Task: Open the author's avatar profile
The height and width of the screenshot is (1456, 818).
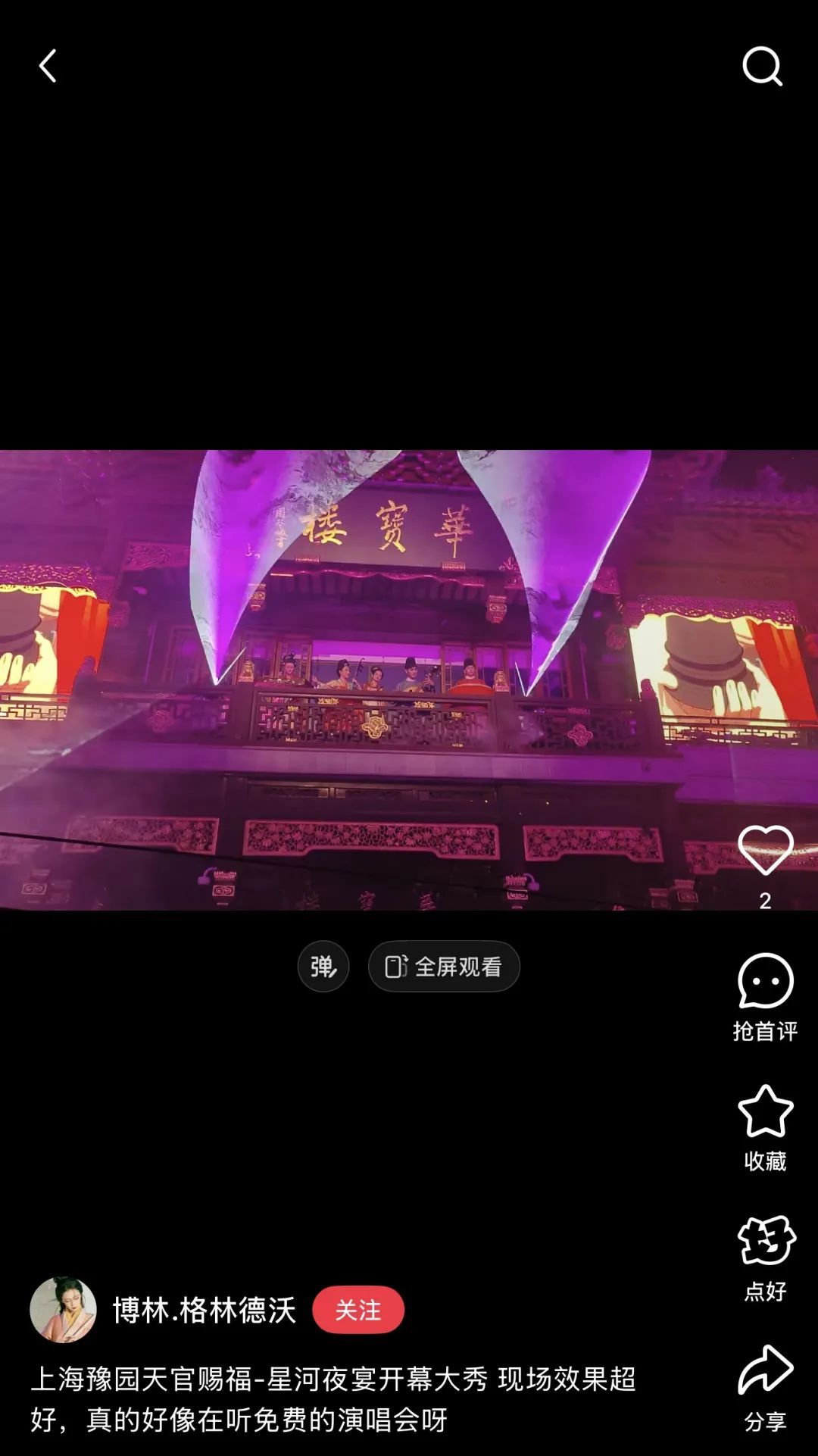Action: coord(63,1310)
